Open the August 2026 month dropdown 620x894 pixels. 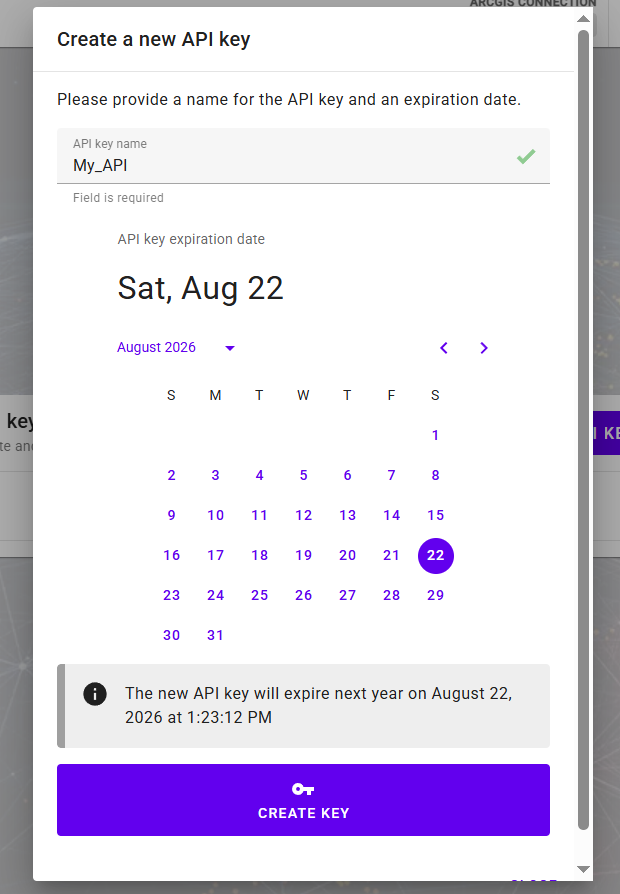[229, 348]
